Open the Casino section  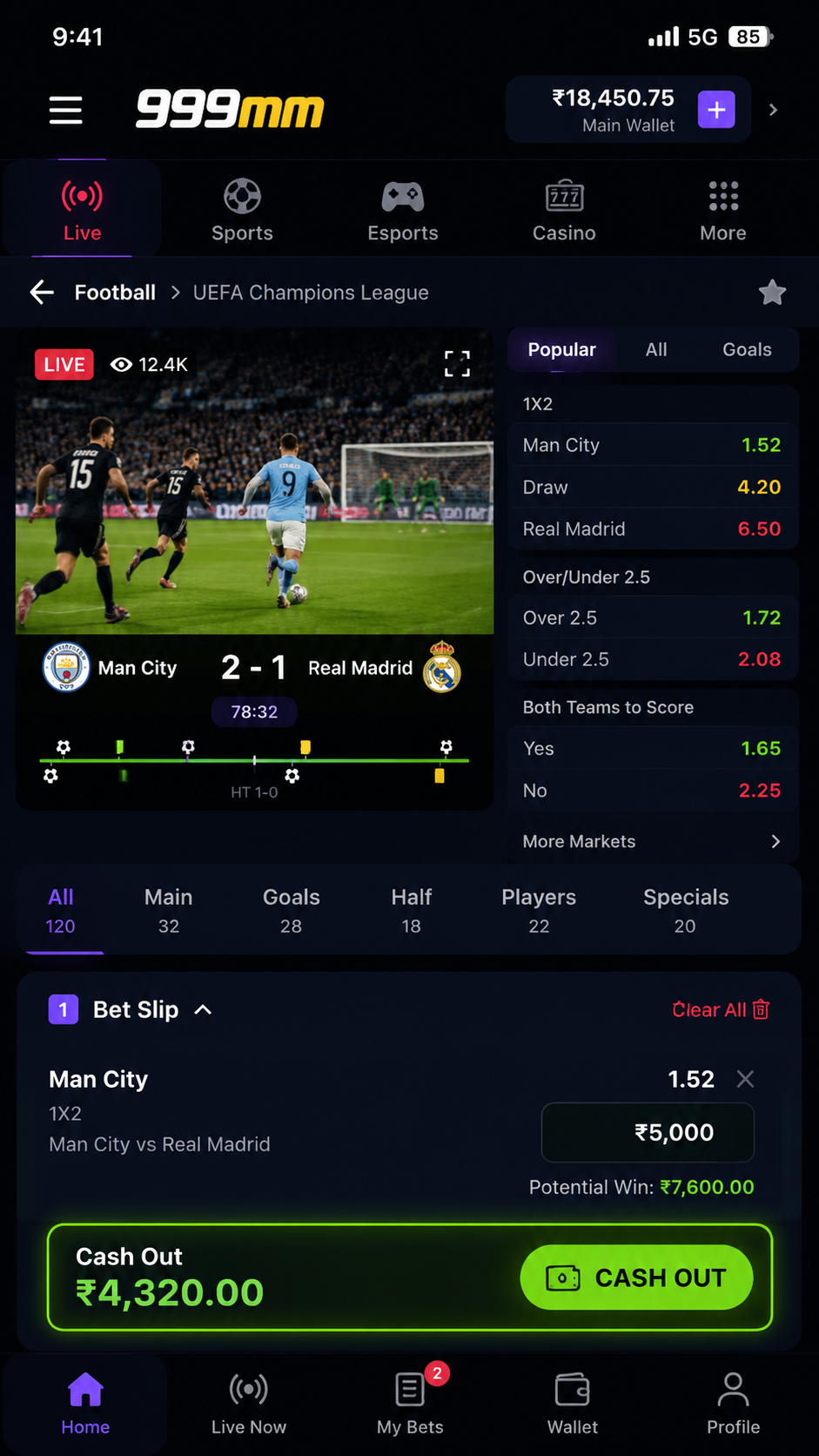(564, 210)
